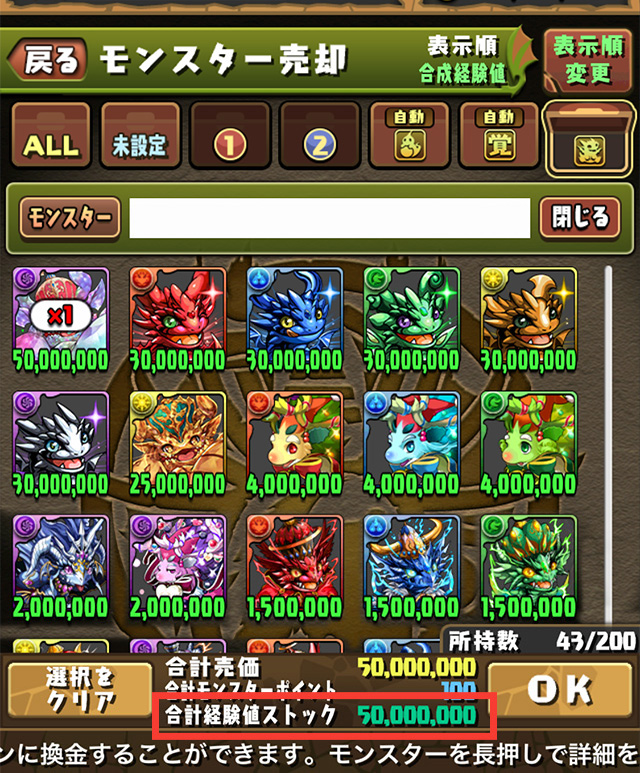Screen dimensions: 640x773
Task: Select the pink monster worth 2,000,000
Action: (178, 562)
